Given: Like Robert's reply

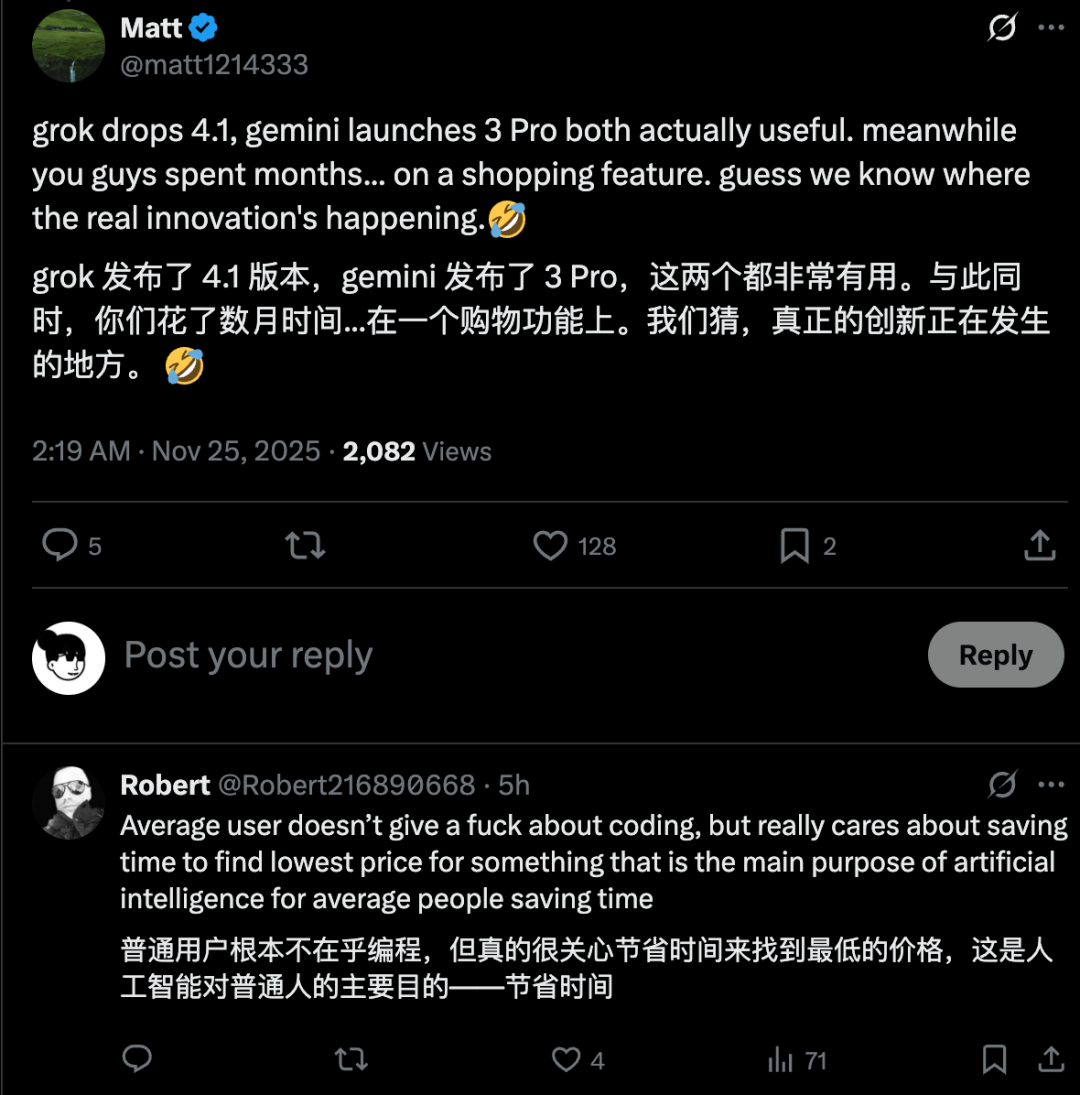Looking at the screenshot, I should click(x=566, y=1059).
